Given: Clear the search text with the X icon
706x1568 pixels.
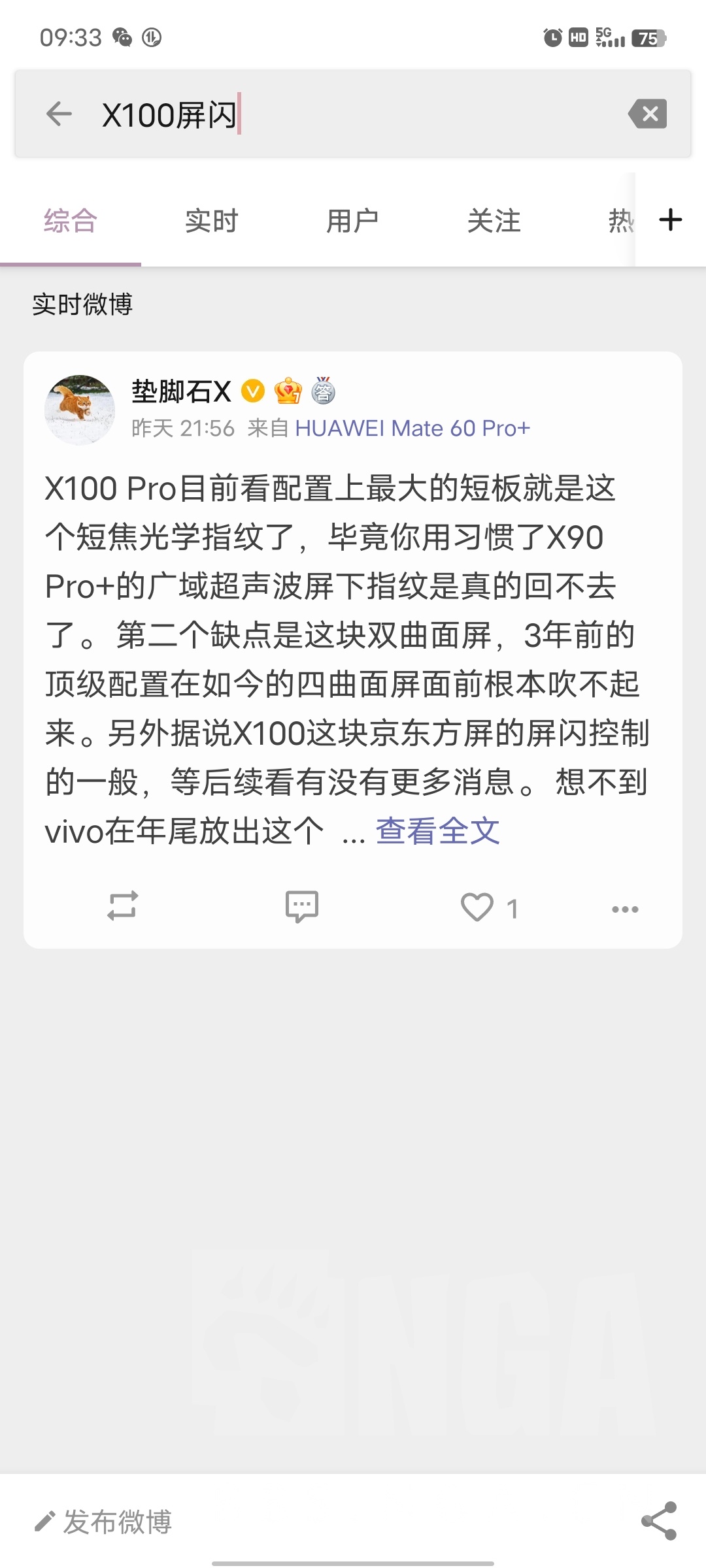Looking at the screenshot, I should click(648, 114).
